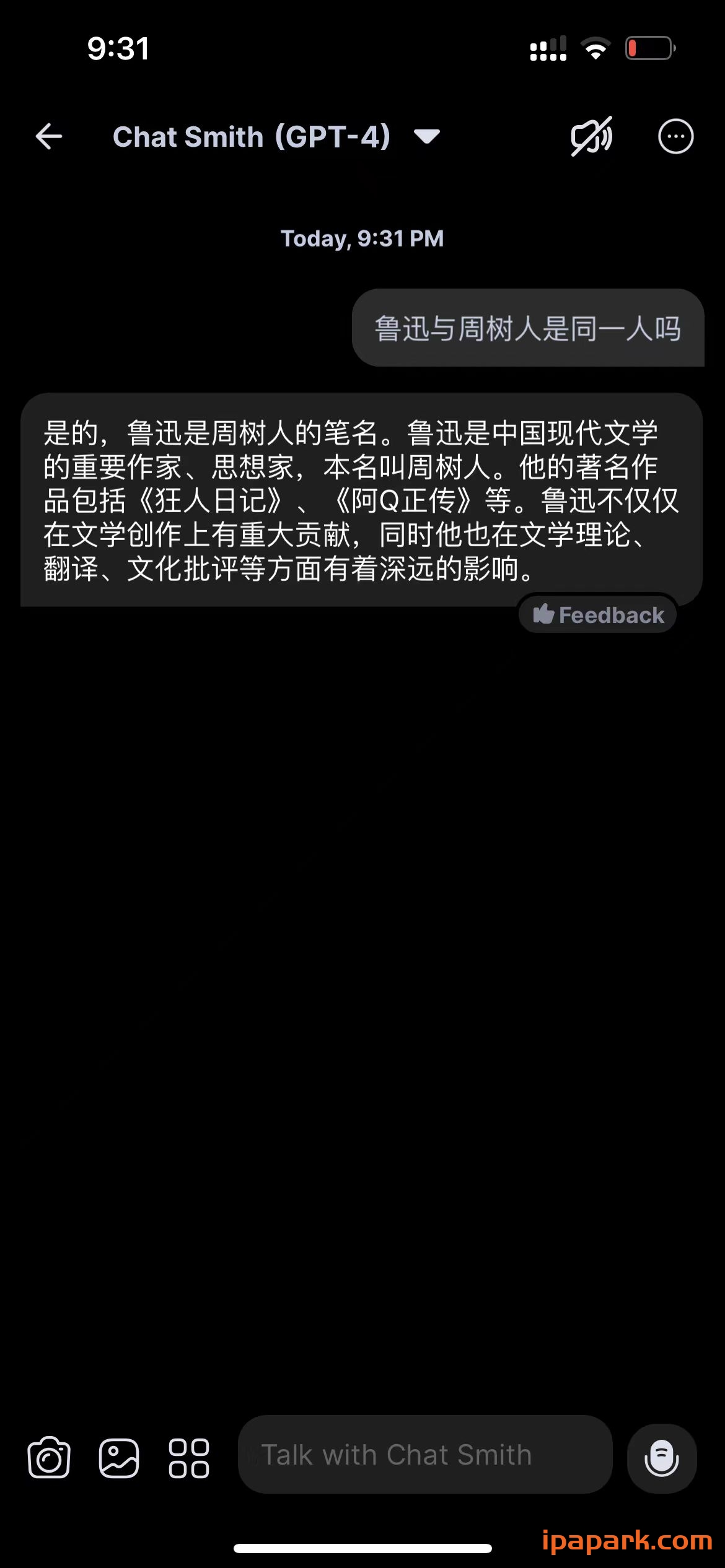Open the camera to take a photo
The height and width of the screenshot is (1568, 725).
50,1457
